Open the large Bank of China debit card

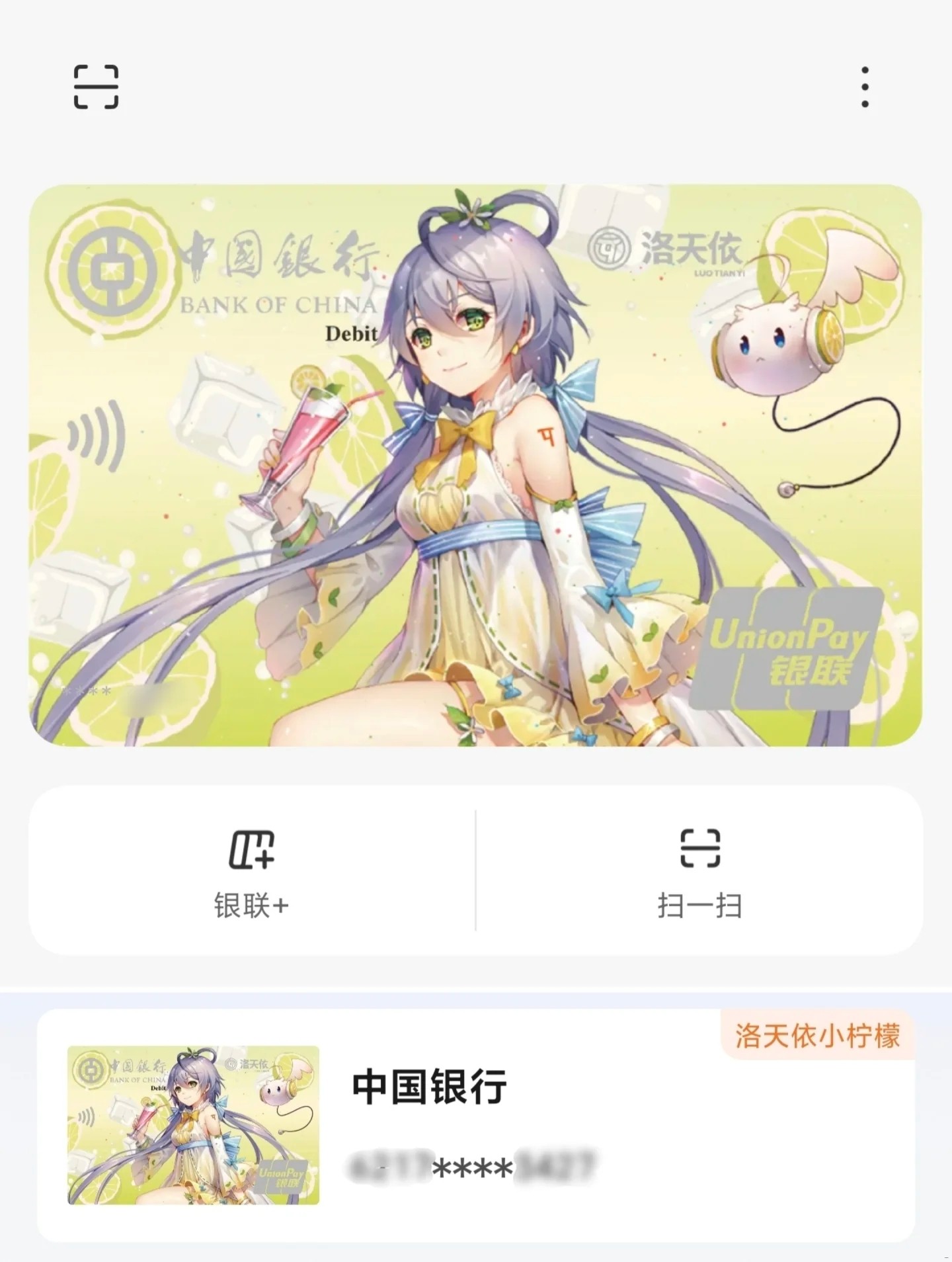[475, 466]
